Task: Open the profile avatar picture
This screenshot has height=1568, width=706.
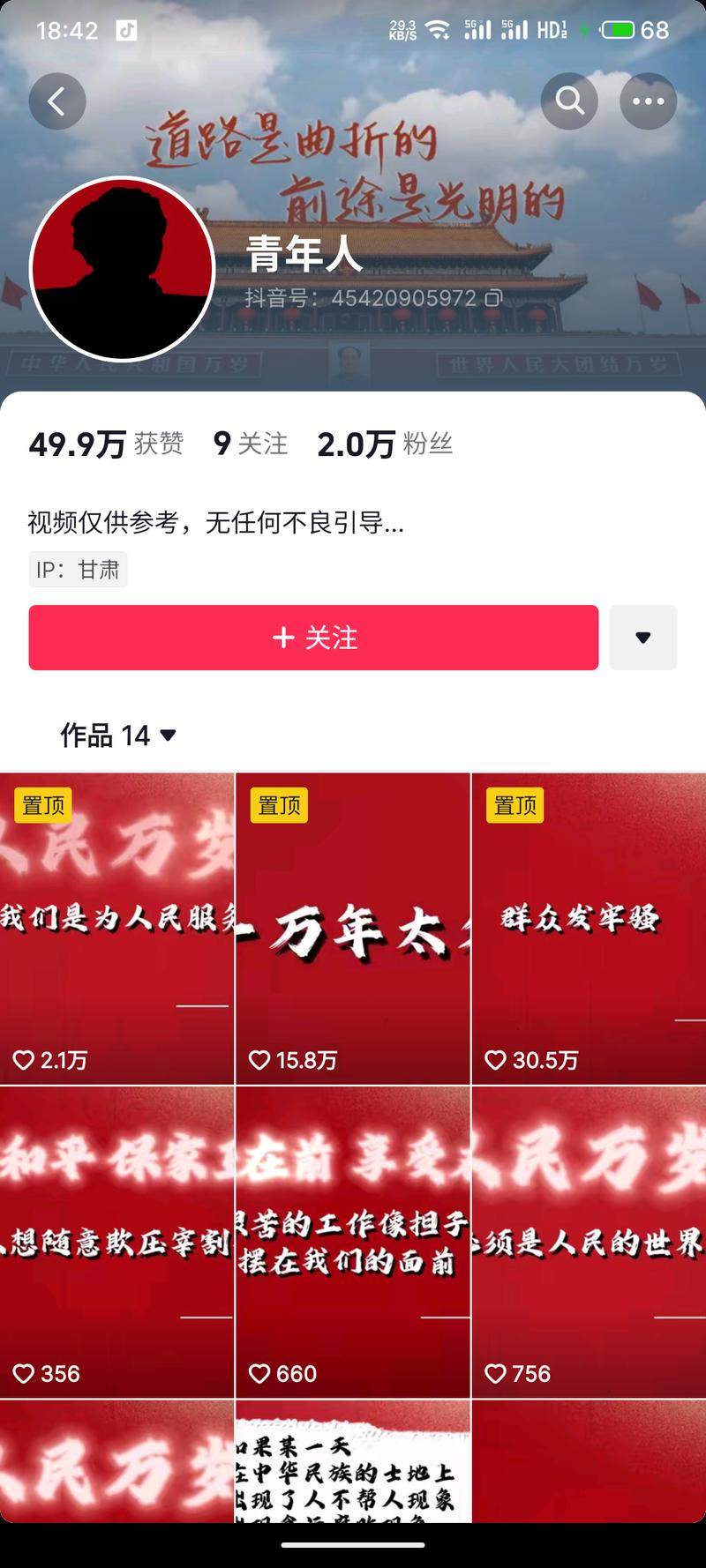Action: pos(123,269)
